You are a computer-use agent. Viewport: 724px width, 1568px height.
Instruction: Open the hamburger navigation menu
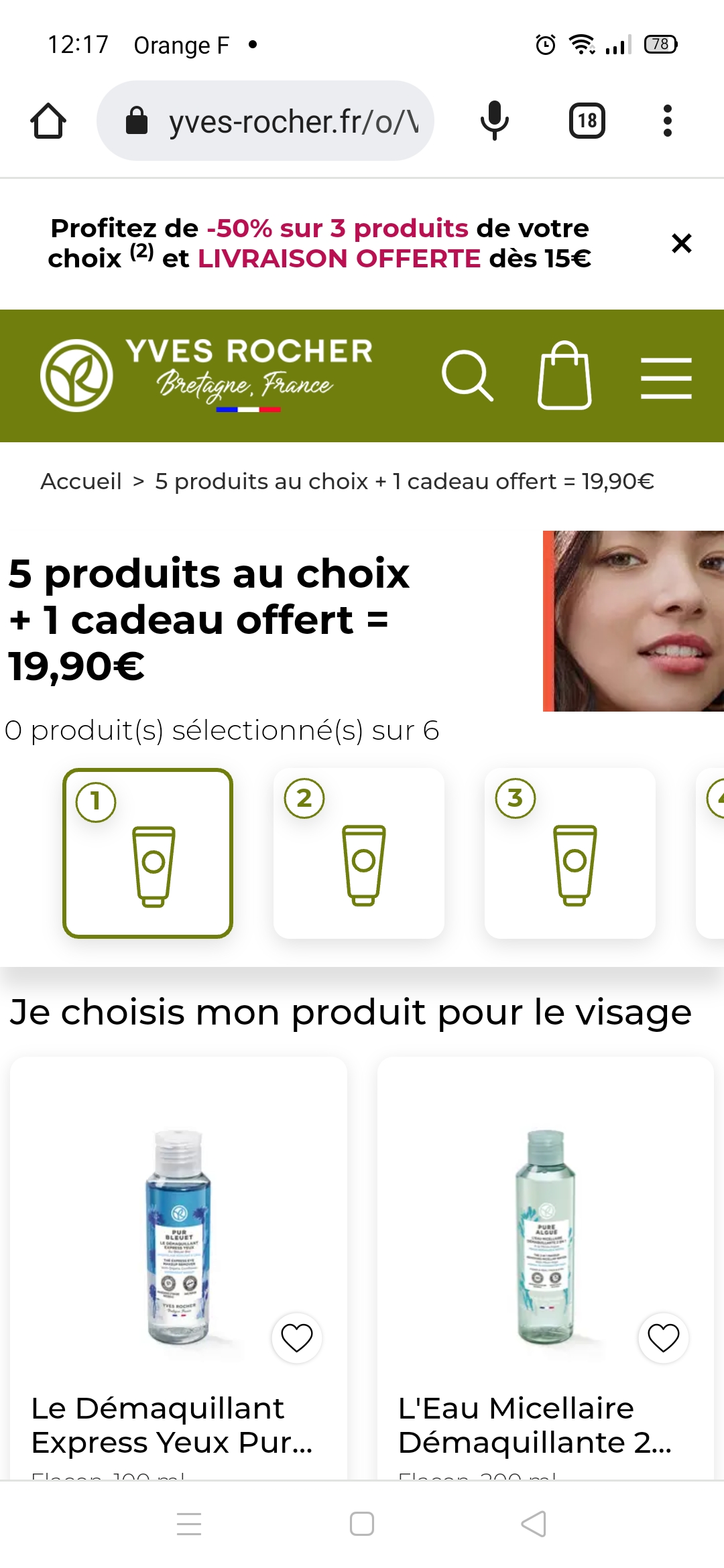click(x=666, y=378)
